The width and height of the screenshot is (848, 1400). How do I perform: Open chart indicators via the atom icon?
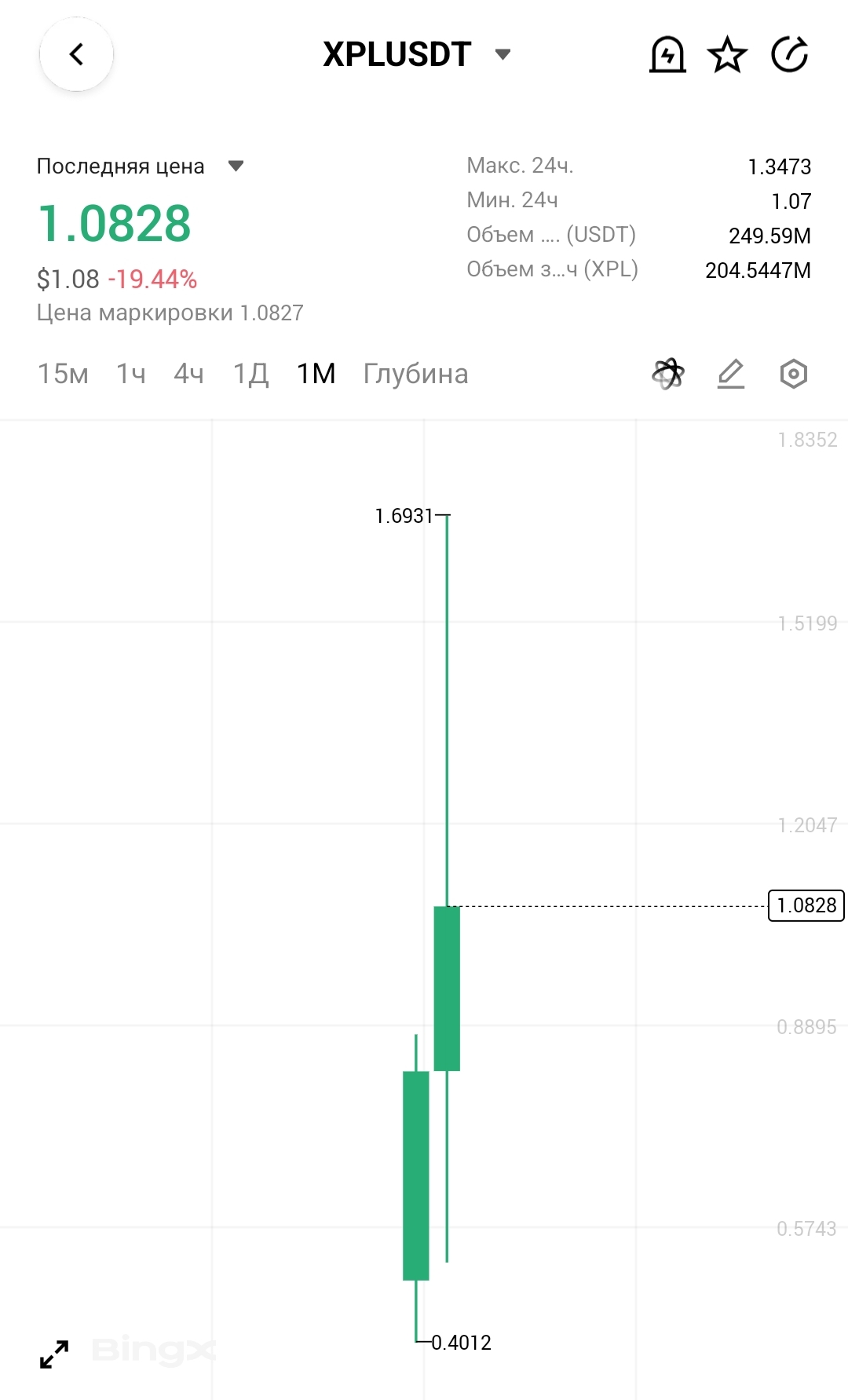668,374
